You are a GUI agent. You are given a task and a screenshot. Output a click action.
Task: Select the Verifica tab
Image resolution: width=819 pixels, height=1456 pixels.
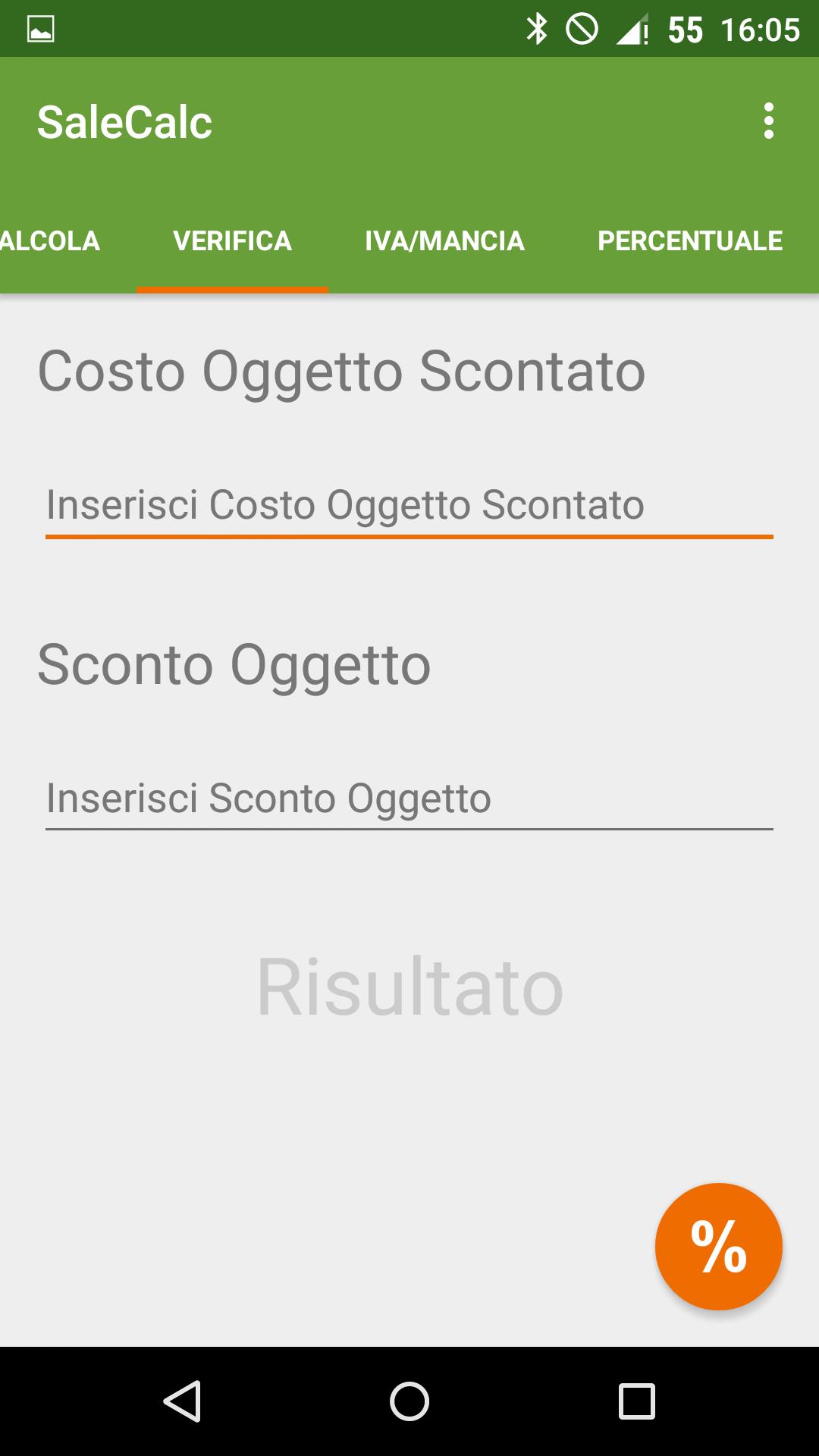(232, 241)
